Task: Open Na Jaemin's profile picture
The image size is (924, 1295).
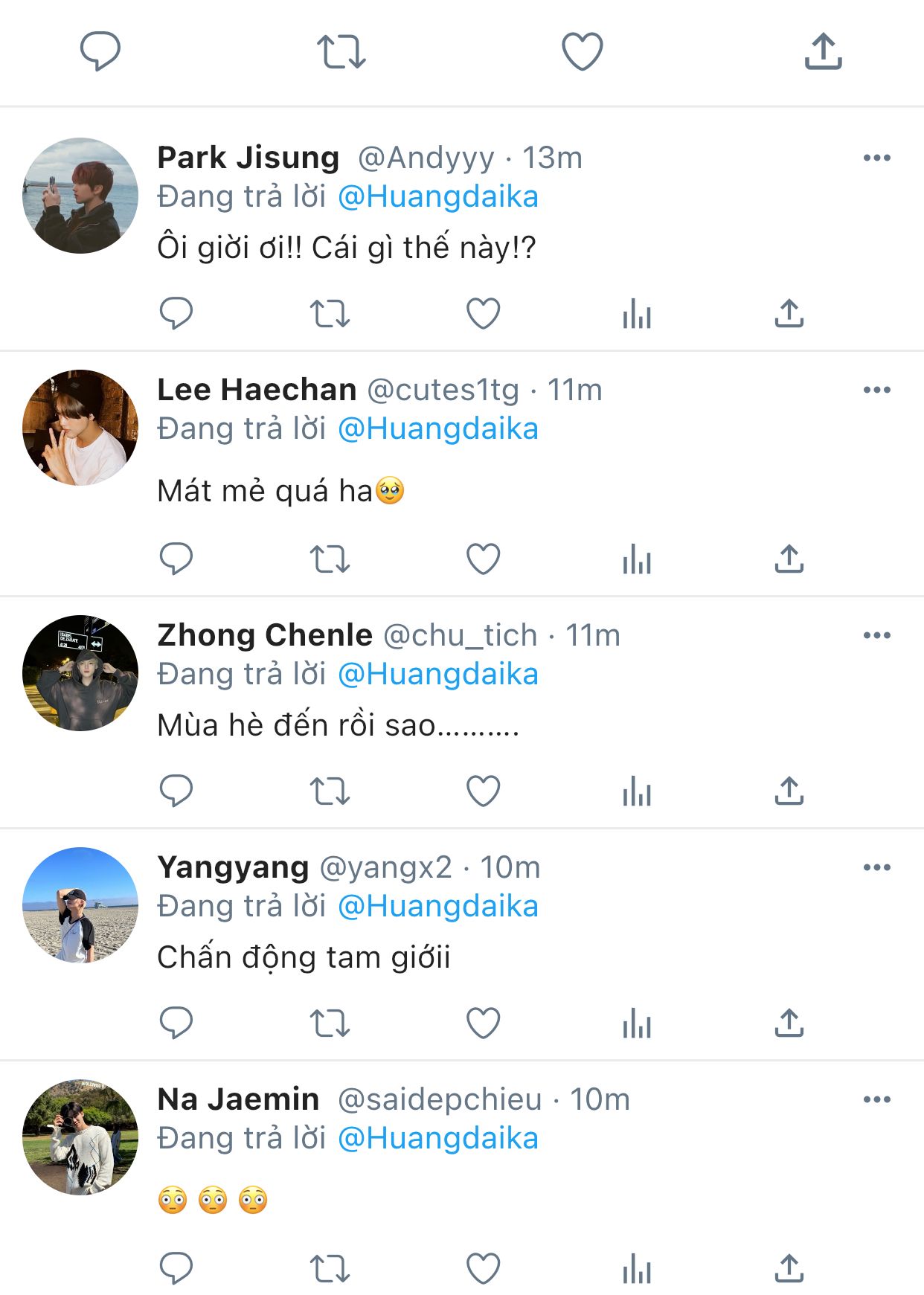Action: pyautogui.click(x=80, y=1137)
